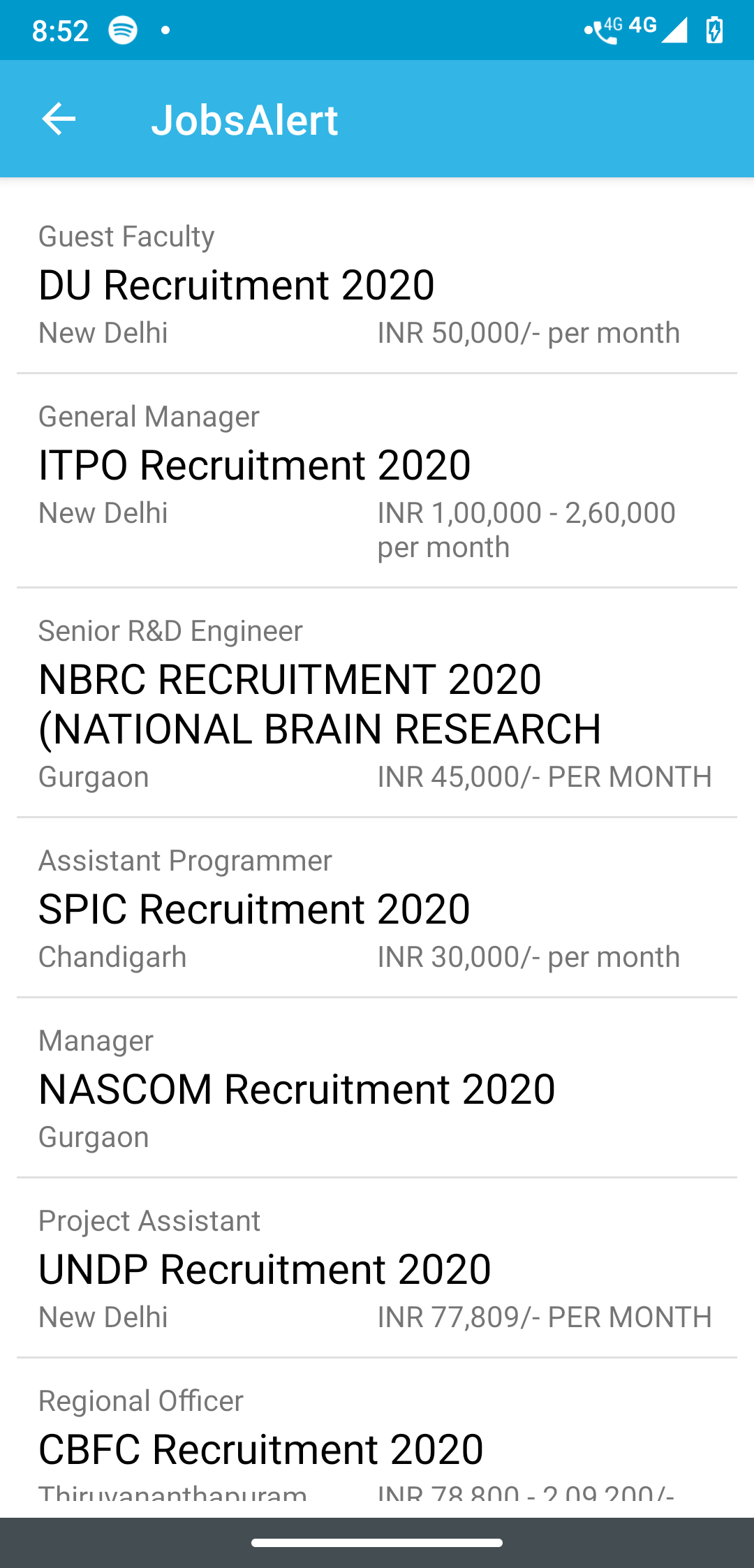Open the DU Recruitment 2020 listing
Screen dimensions: 754x1568
pos(377,285)
